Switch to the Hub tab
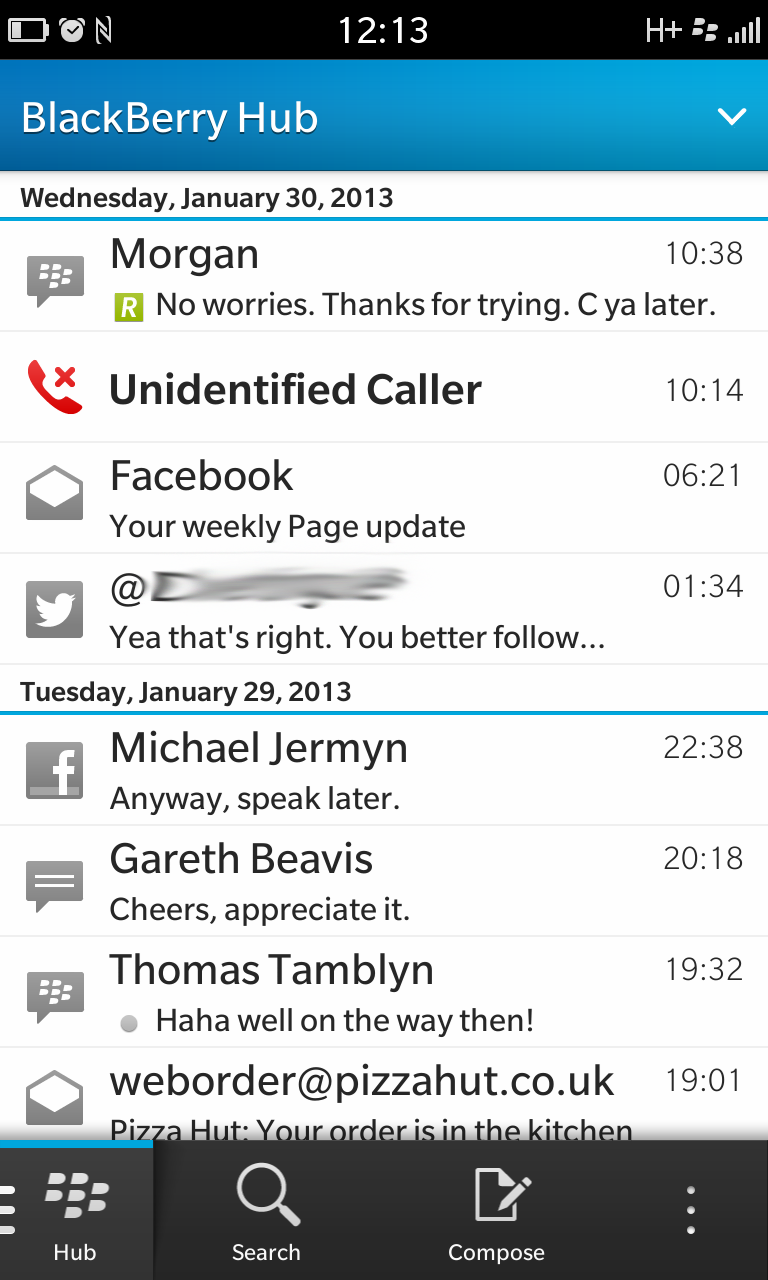The height and width of the screenshot is (1280, 768). 76,1212
